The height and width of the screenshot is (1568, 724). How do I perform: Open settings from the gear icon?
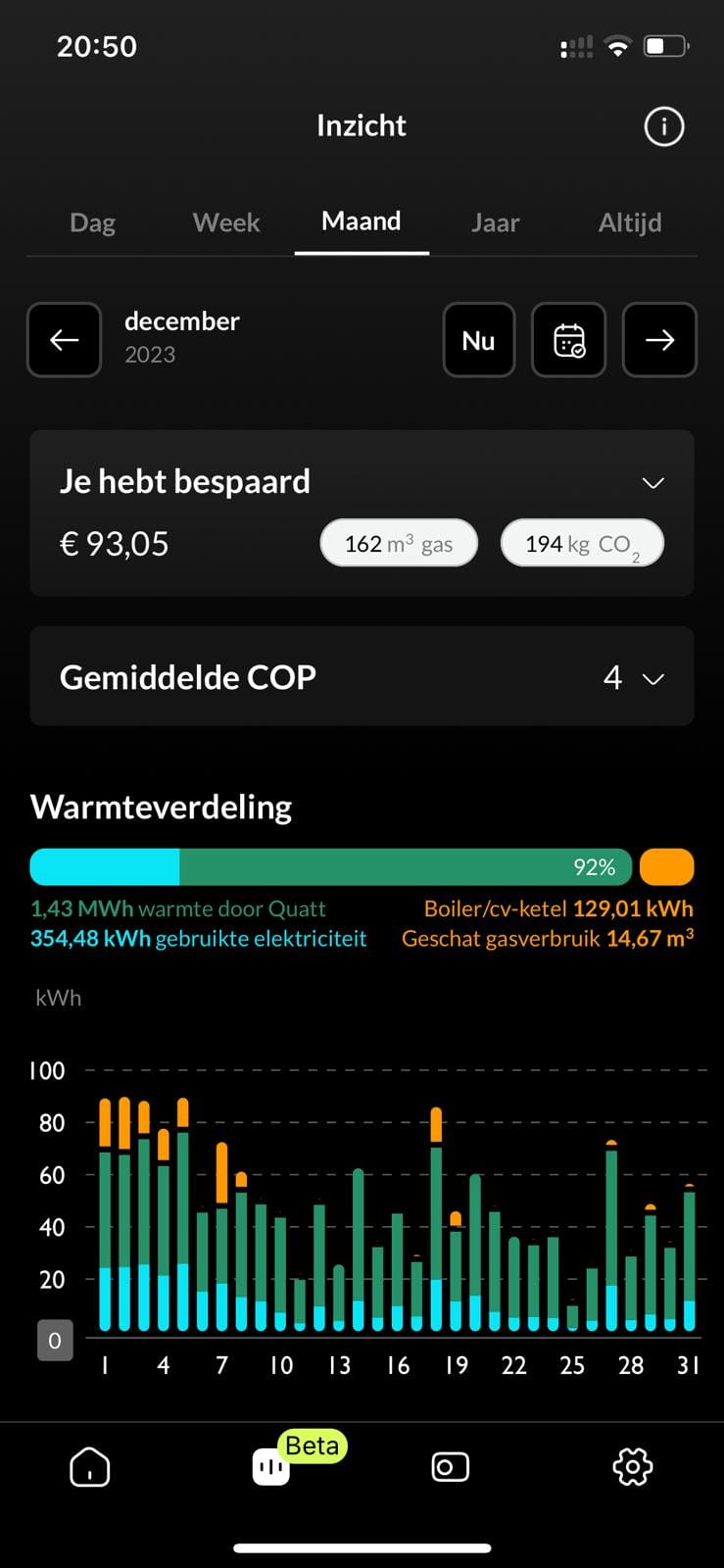coord(632,1467)
